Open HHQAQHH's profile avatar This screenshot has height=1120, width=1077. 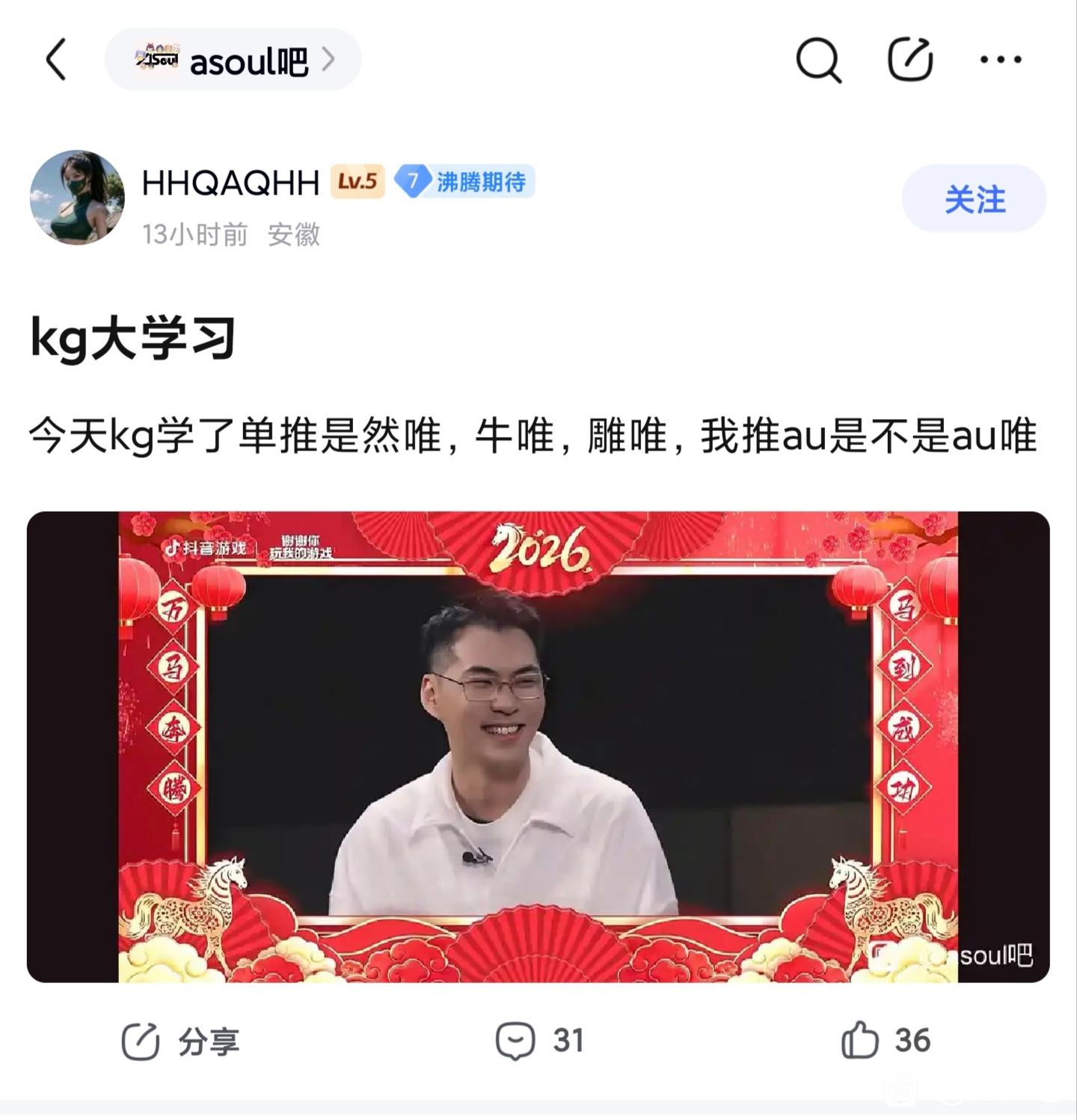77,198
